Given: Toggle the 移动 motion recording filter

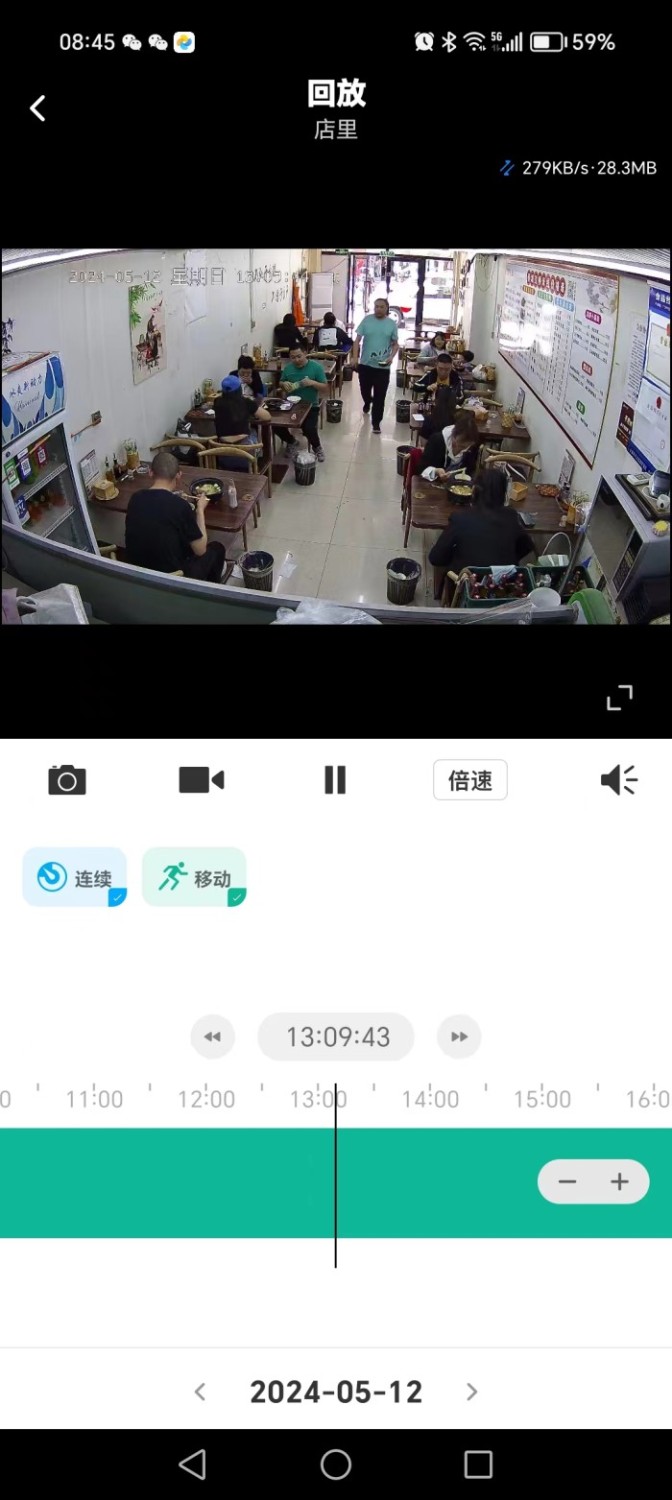Looking at the screenshot, I should coord(194,877).
